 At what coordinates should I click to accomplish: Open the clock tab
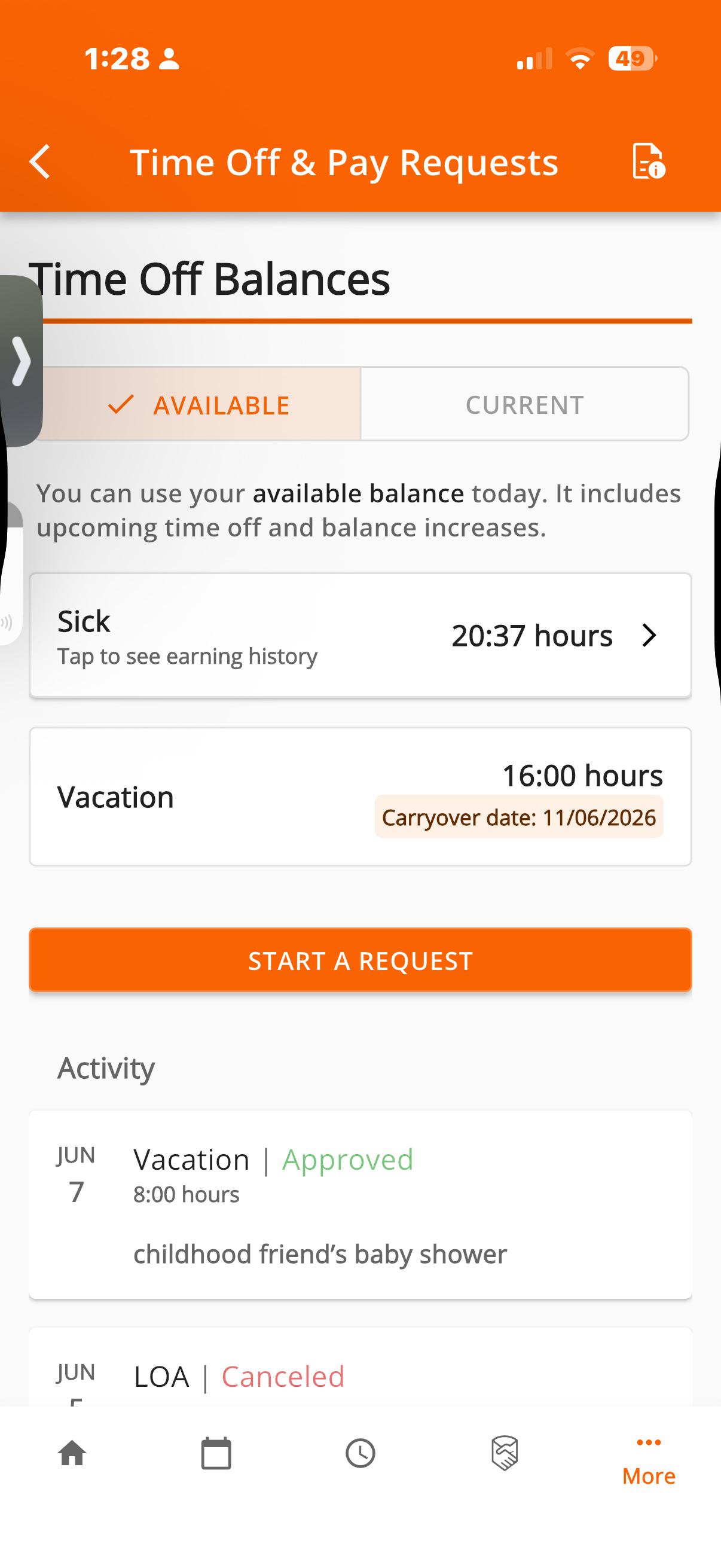(x=360, y=1454)
